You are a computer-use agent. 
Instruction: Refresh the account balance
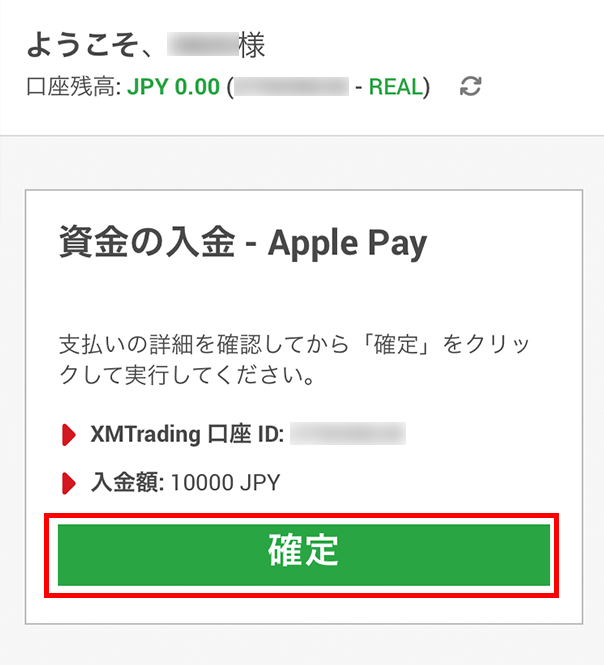[x=470, y=87]
